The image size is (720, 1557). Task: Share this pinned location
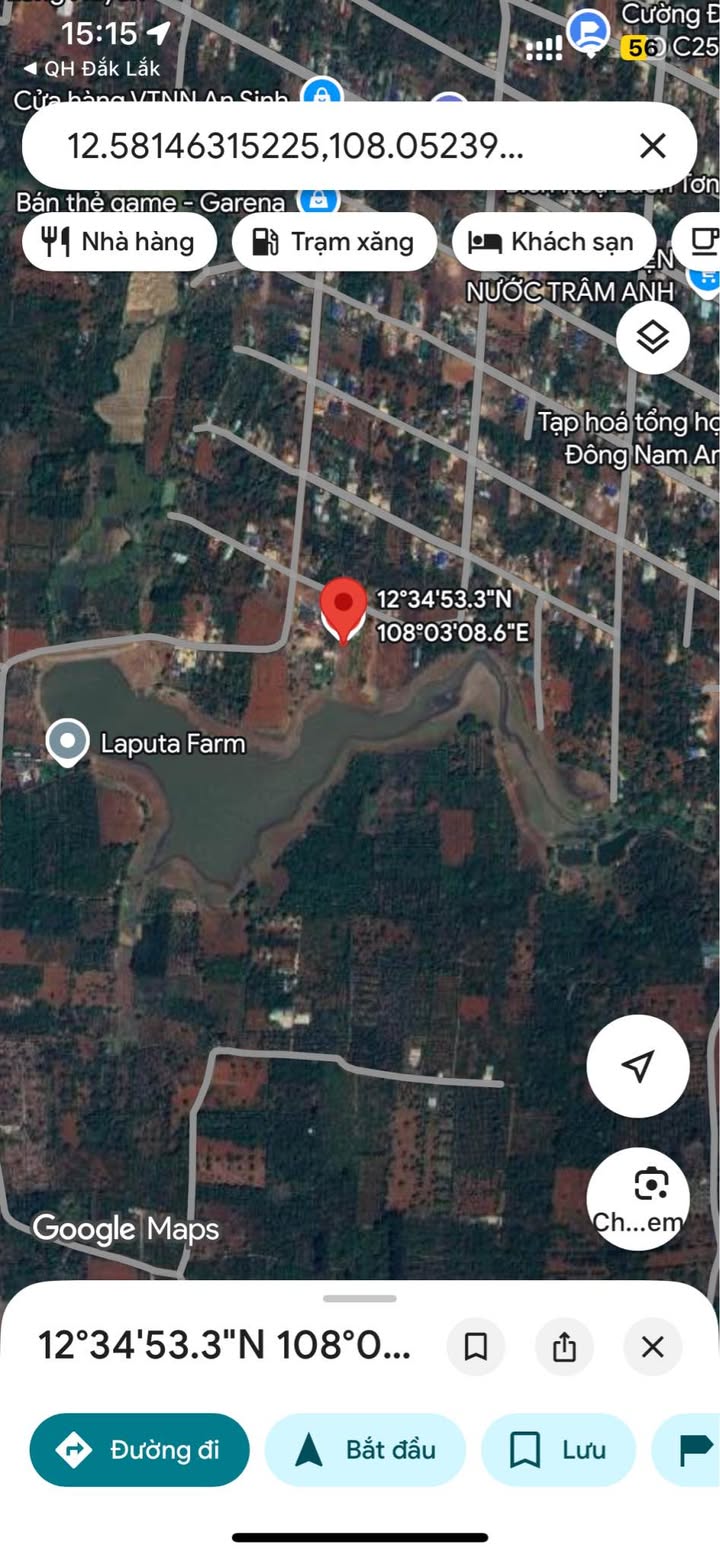[564, 1346]
